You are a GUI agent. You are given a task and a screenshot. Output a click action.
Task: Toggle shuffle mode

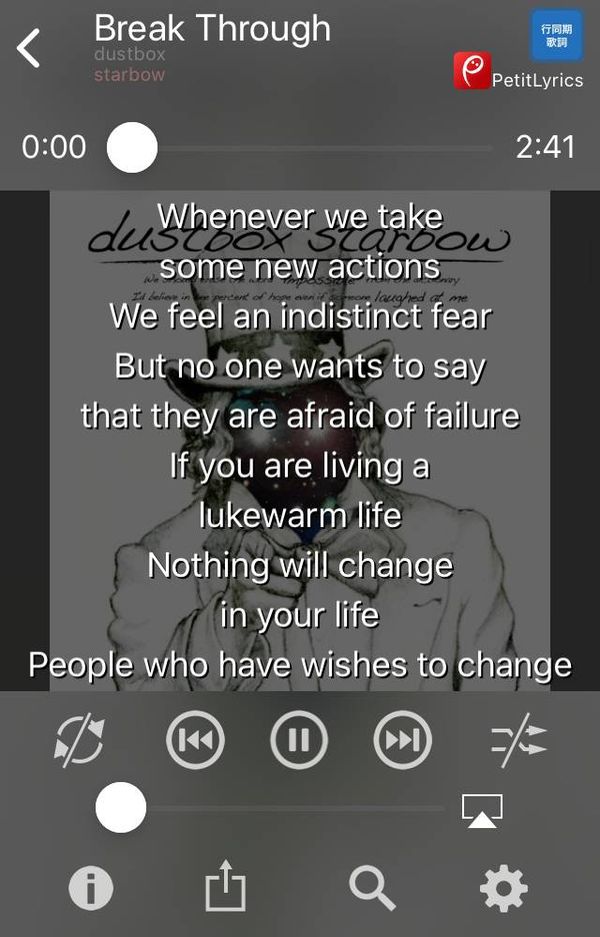tap(518, 740)
